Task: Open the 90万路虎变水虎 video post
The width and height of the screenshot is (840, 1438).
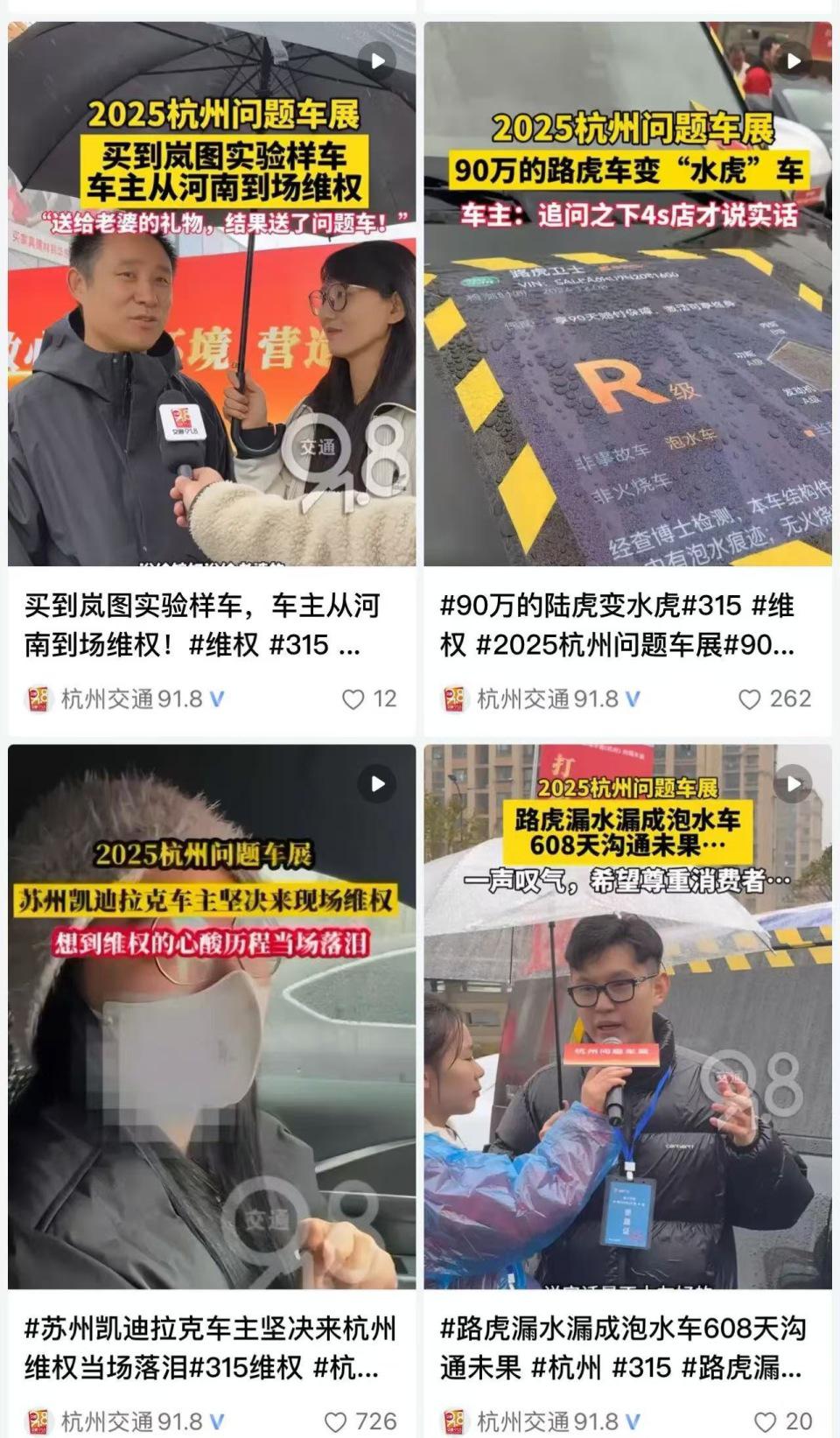Action: pos(627,294)
